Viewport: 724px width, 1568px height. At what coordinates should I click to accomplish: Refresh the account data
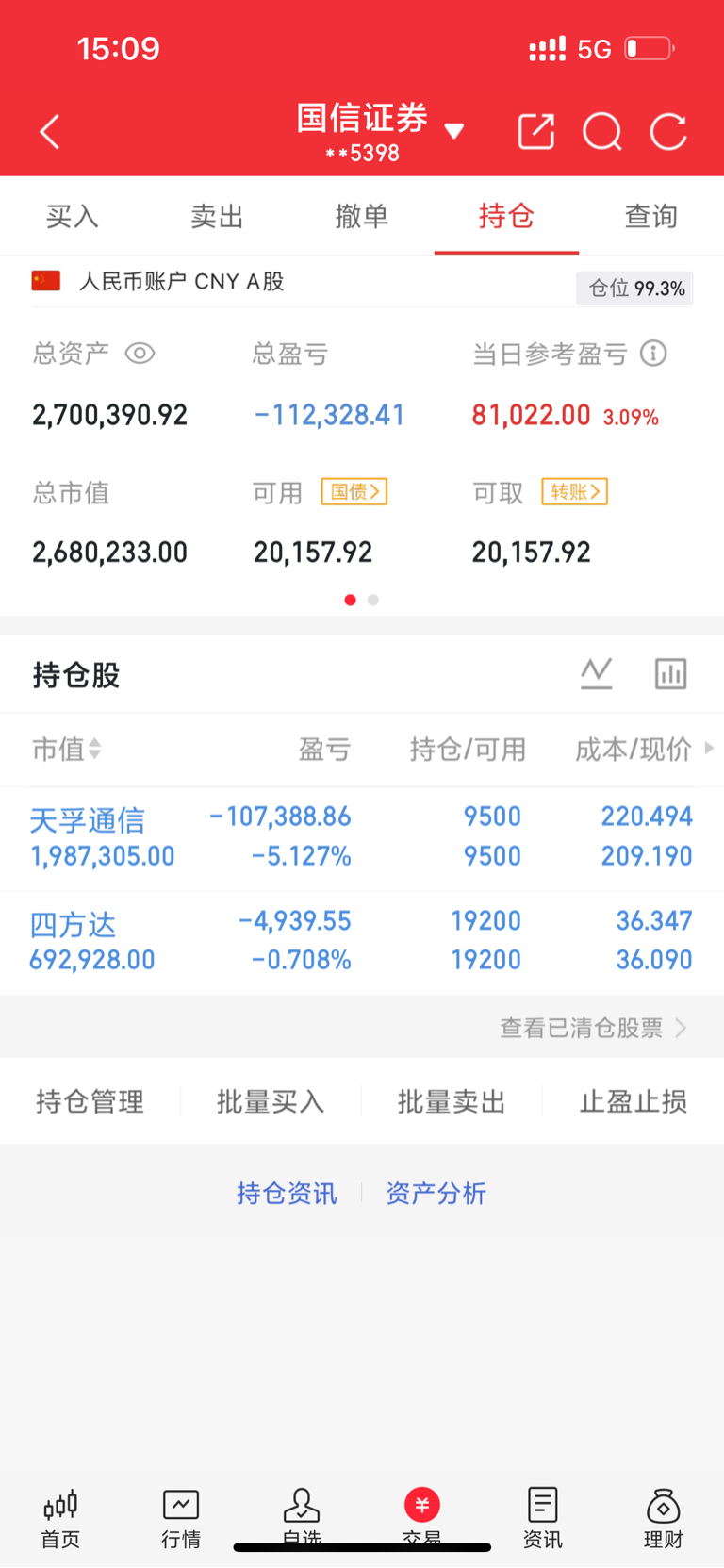pyautogui.click(x=668, y=132)
